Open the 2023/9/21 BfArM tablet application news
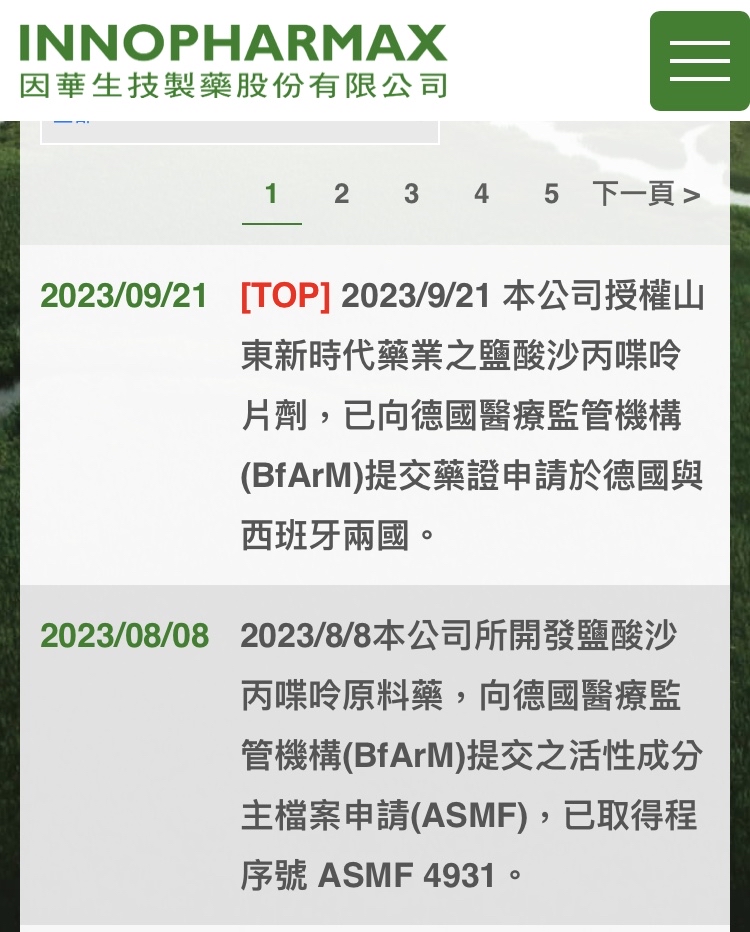 click(x=472, y=416)
